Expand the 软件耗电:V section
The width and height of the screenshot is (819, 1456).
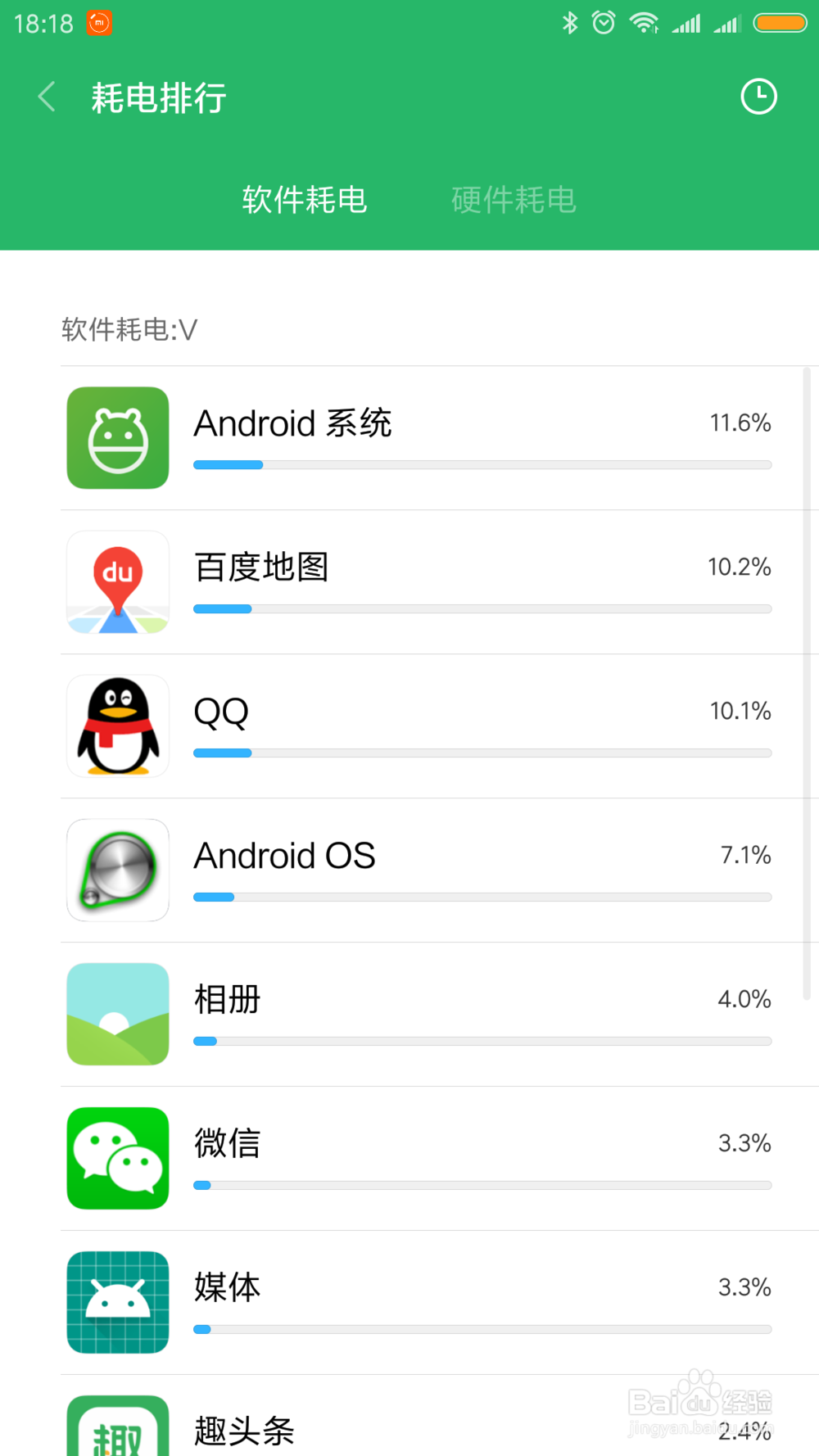[127, 329]
